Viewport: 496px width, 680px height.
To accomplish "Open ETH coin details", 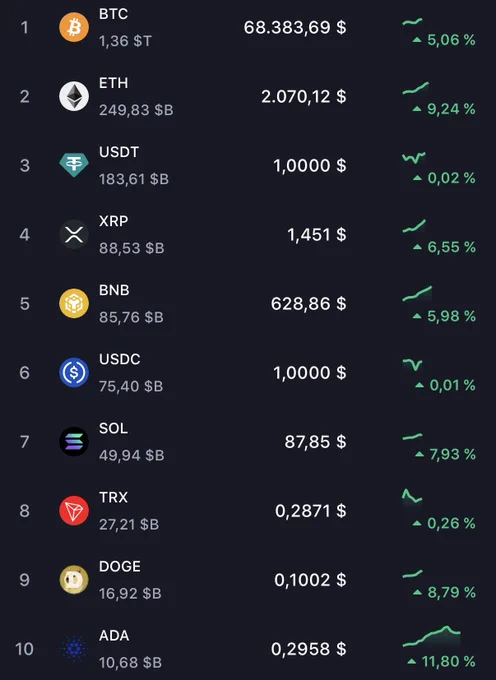I will click(x=248, y=96).
